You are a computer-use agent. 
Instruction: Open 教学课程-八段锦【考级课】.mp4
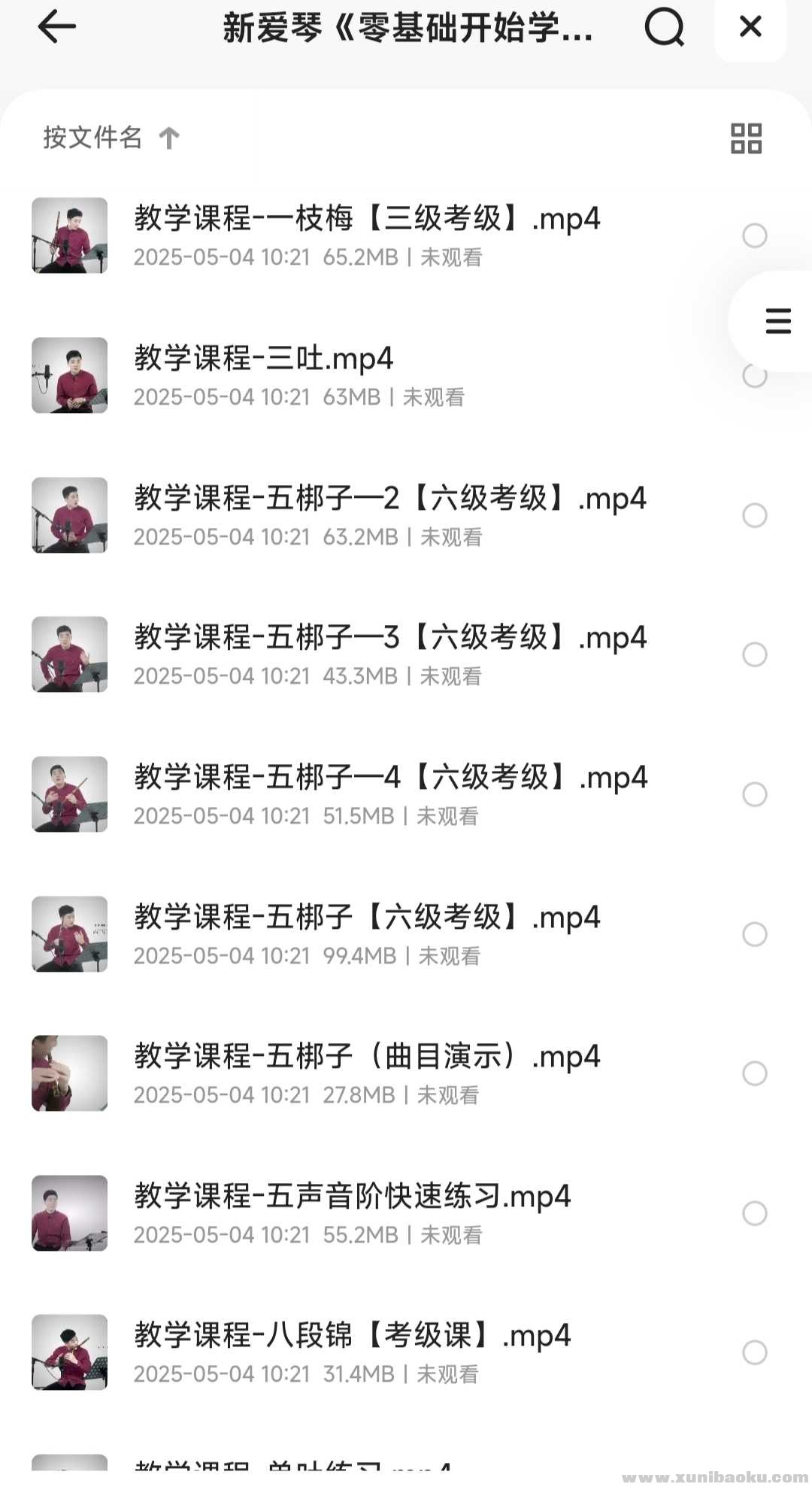[352, 1336]
